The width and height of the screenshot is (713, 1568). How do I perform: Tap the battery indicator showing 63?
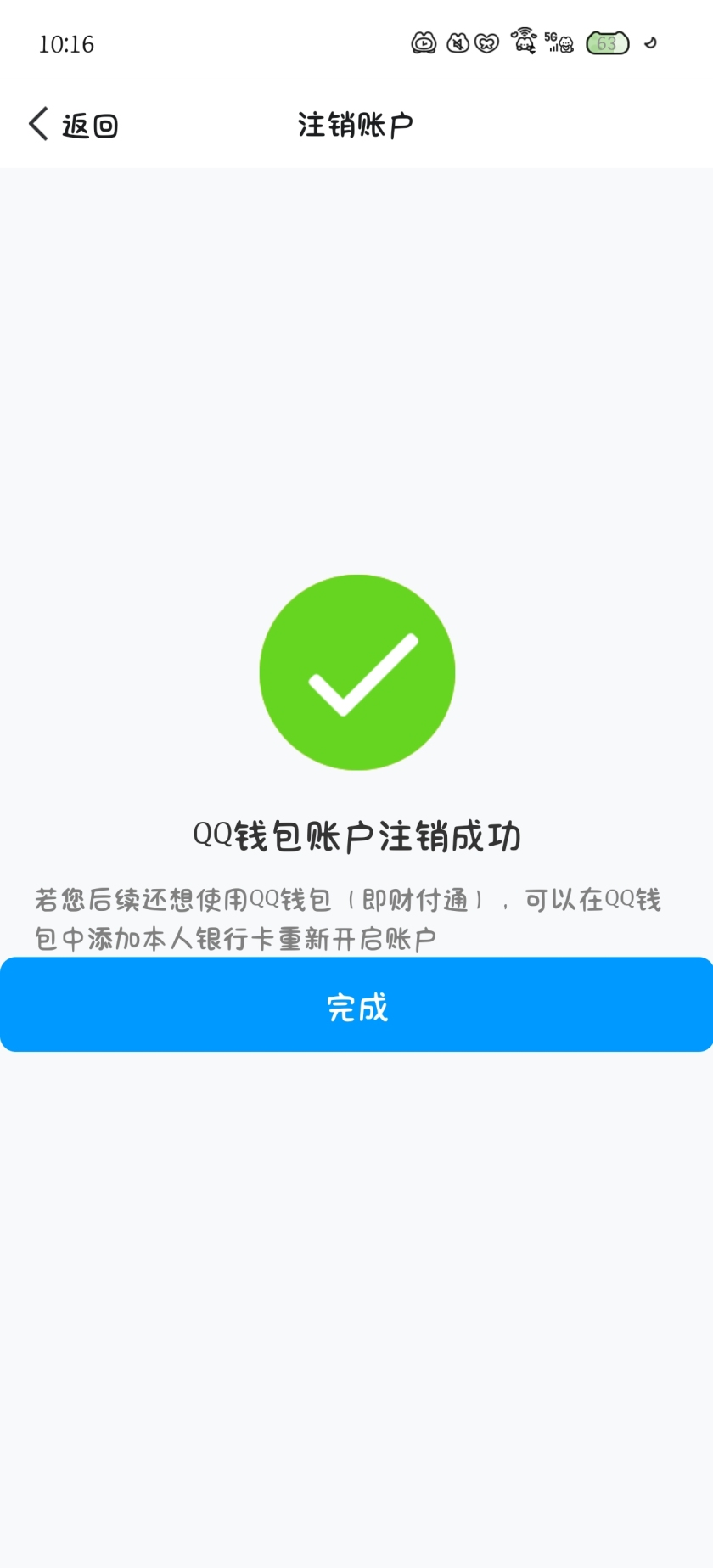click(x=607, y=42)
